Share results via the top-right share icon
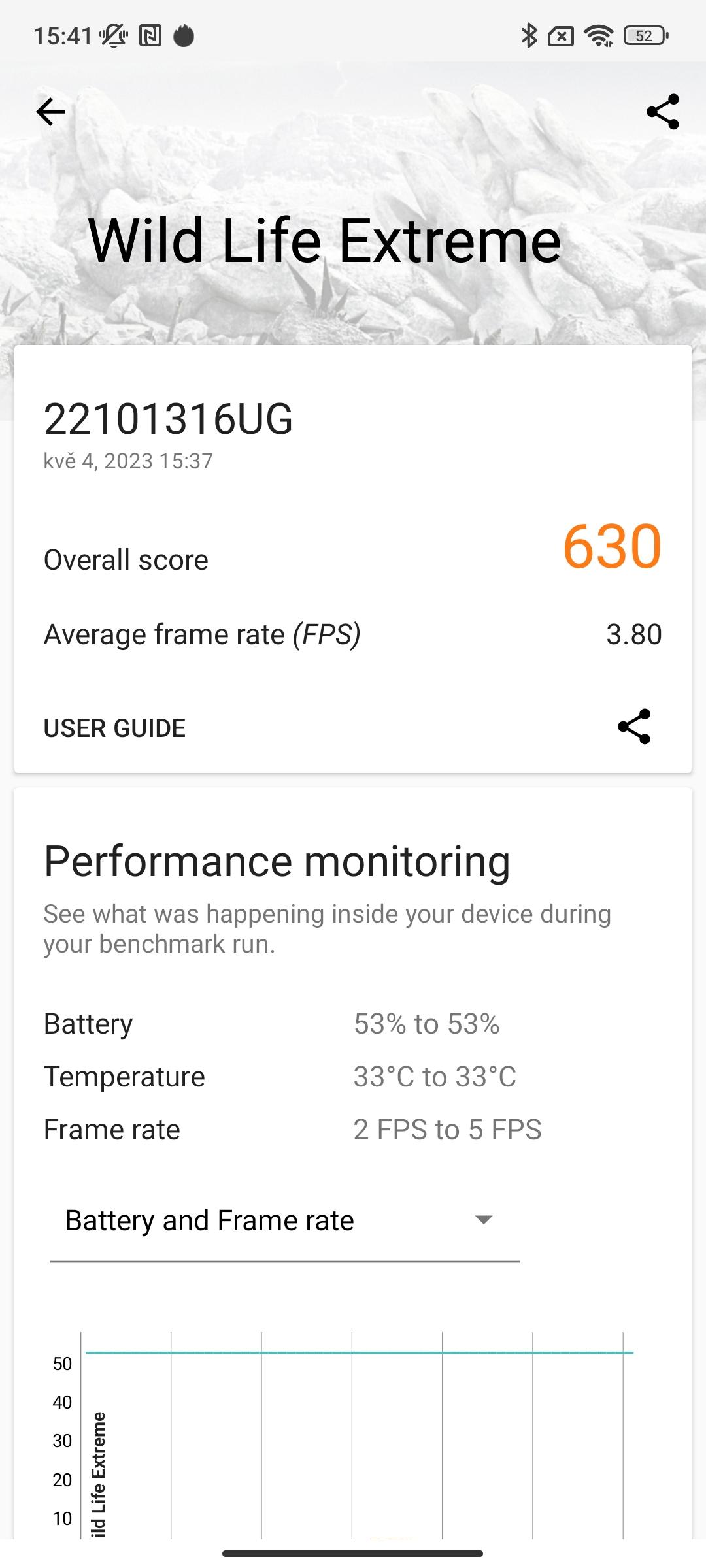This screenshot has width=706, height=1568. pyautogui.click(x=663, y=112)
